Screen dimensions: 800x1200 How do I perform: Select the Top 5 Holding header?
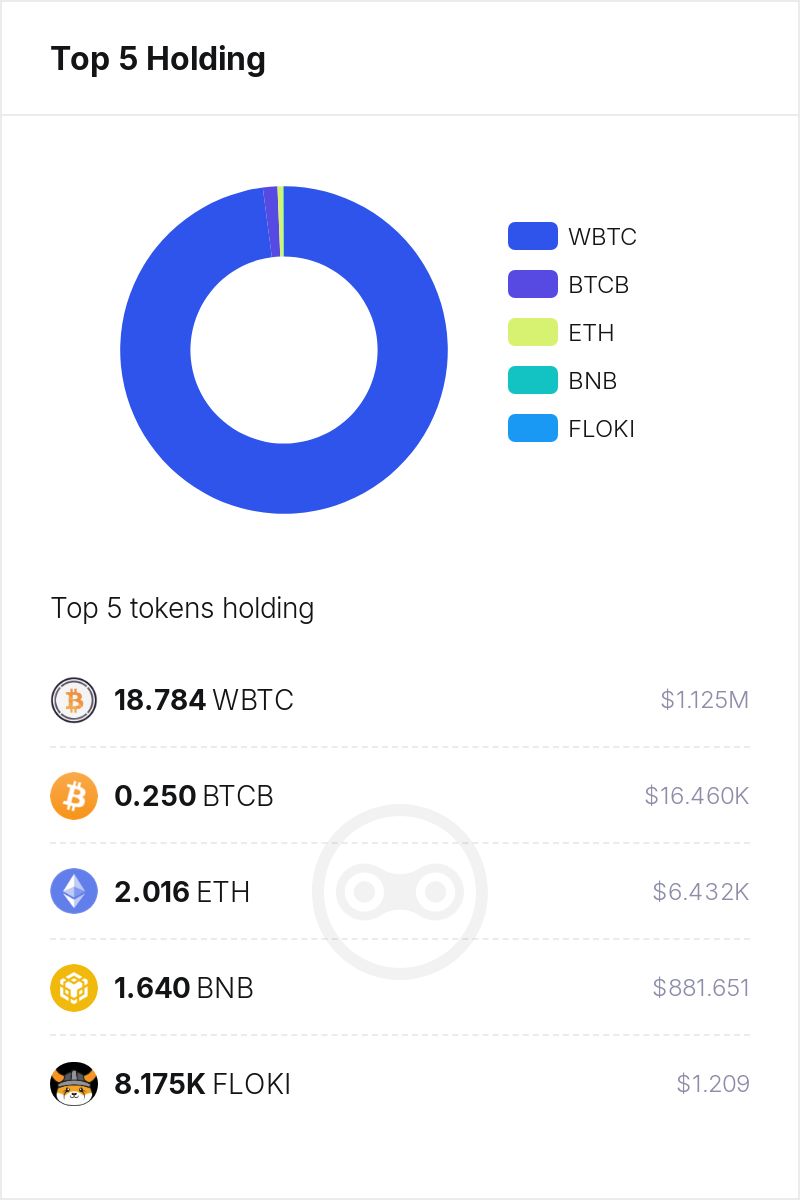click(x=160, y=60)
